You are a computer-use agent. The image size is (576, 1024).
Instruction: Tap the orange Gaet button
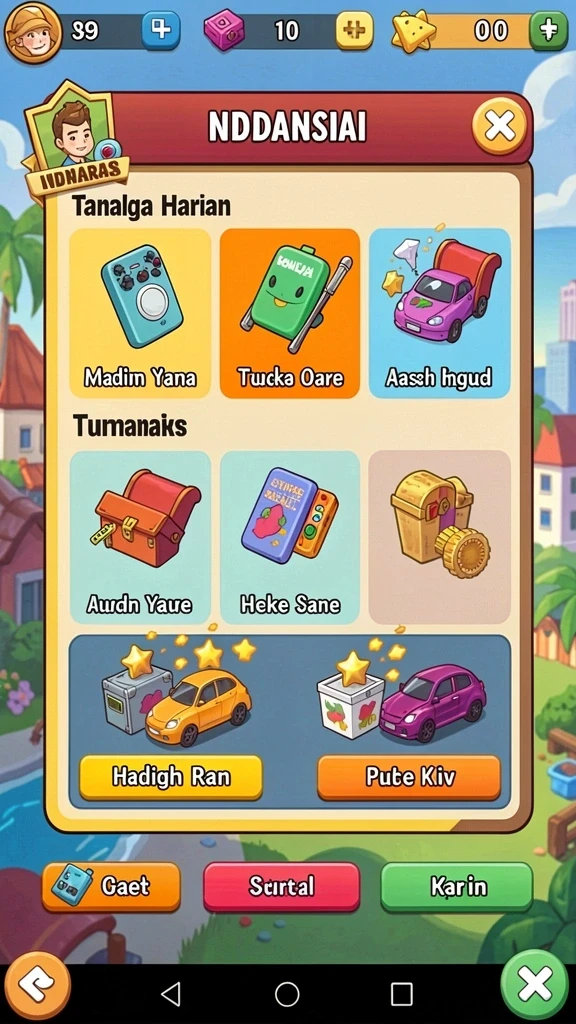[111, 886]
